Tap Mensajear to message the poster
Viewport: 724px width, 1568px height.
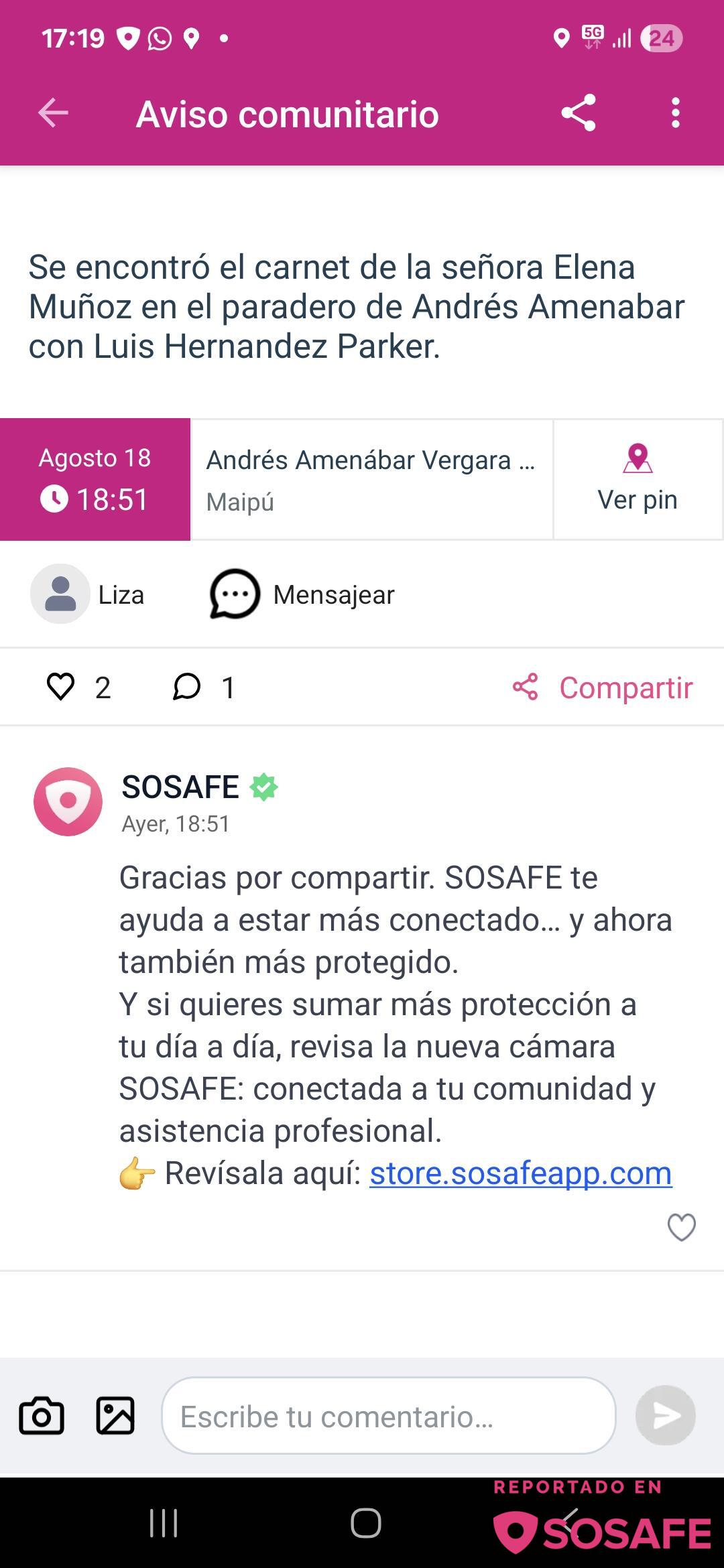[x=302, y=594]
